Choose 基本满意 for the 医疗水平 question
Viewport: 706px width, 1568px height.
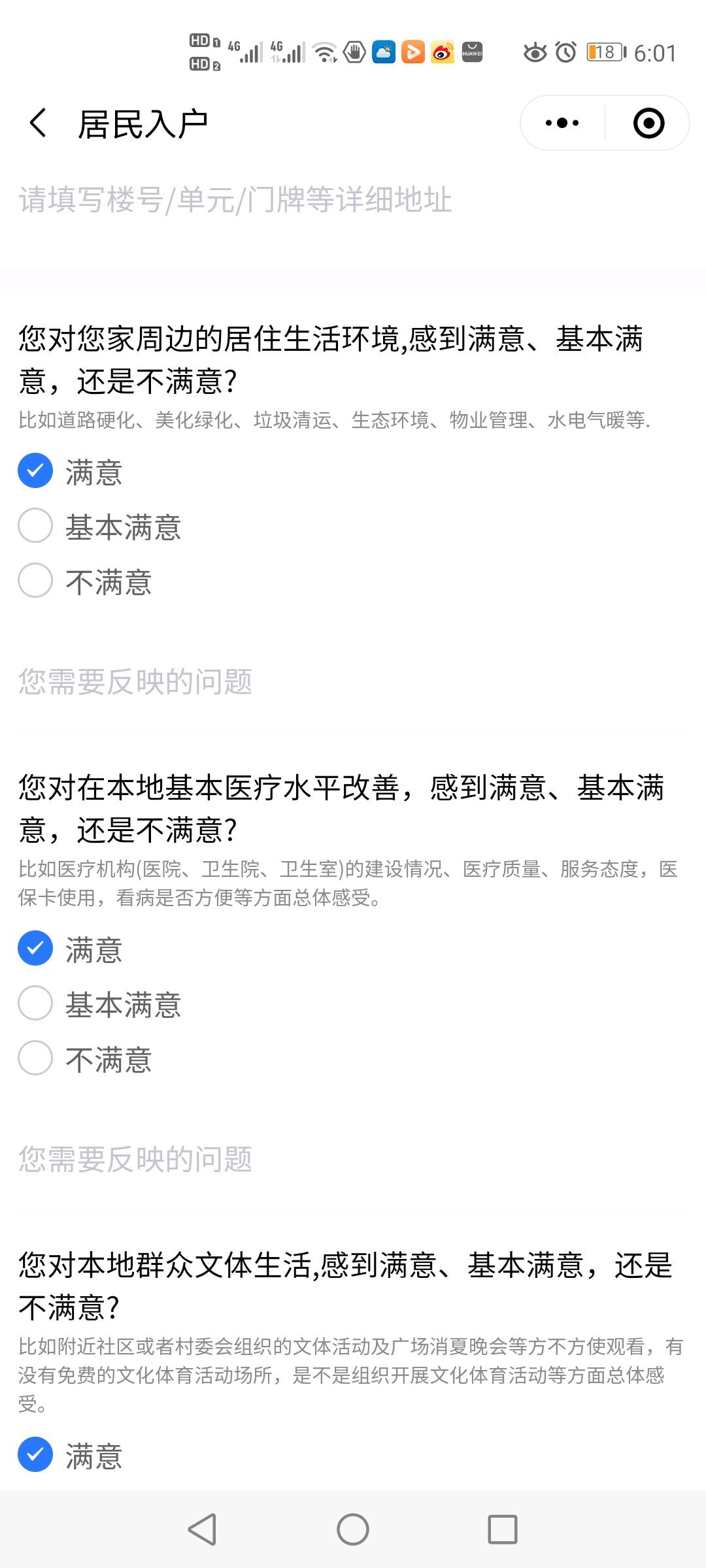point(100,1004)
